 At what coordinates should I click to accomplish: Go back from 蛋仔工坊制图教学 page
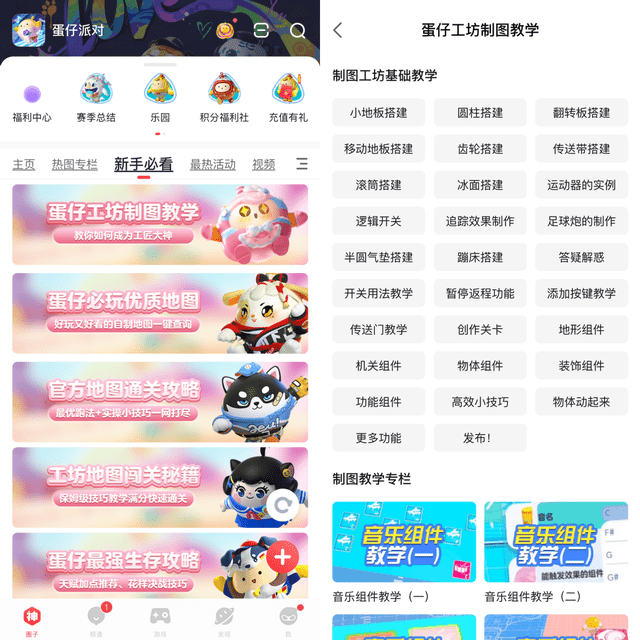(338, 31)
